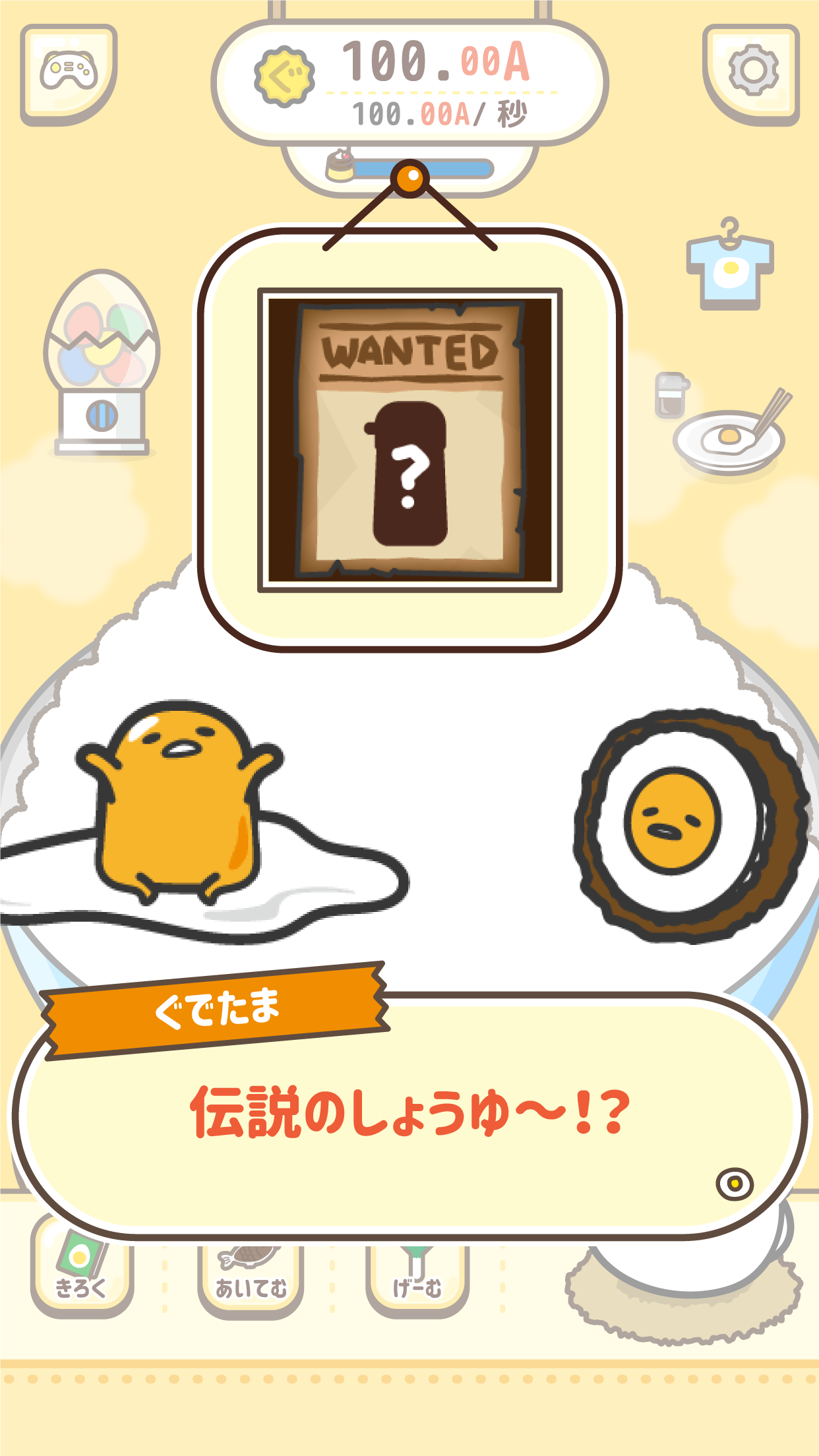Tap the WANTED poster with the question mark
The width and height of the screenshot is (819, 1456).
[x=409, y=439]
